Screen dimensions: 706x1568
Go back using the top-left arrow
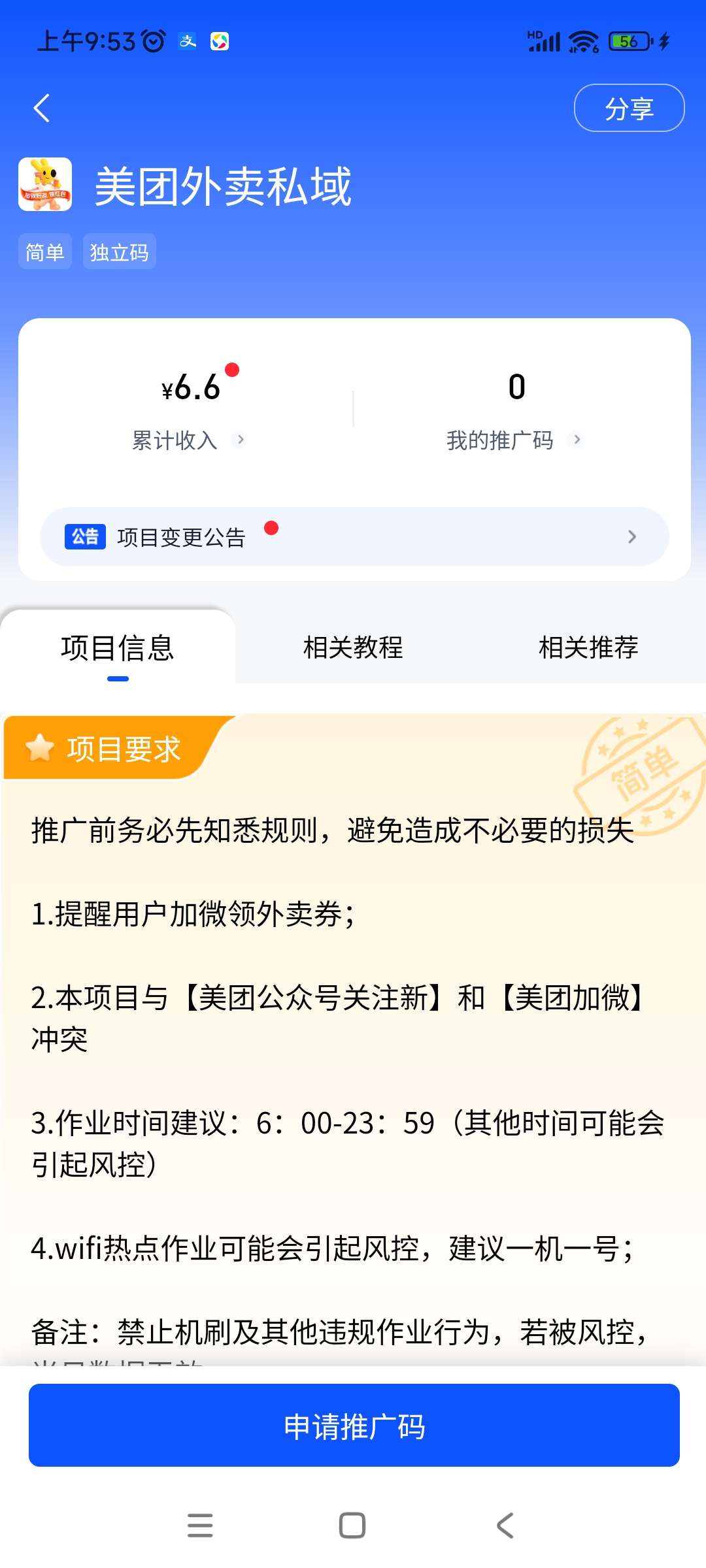tap(42, 108)
